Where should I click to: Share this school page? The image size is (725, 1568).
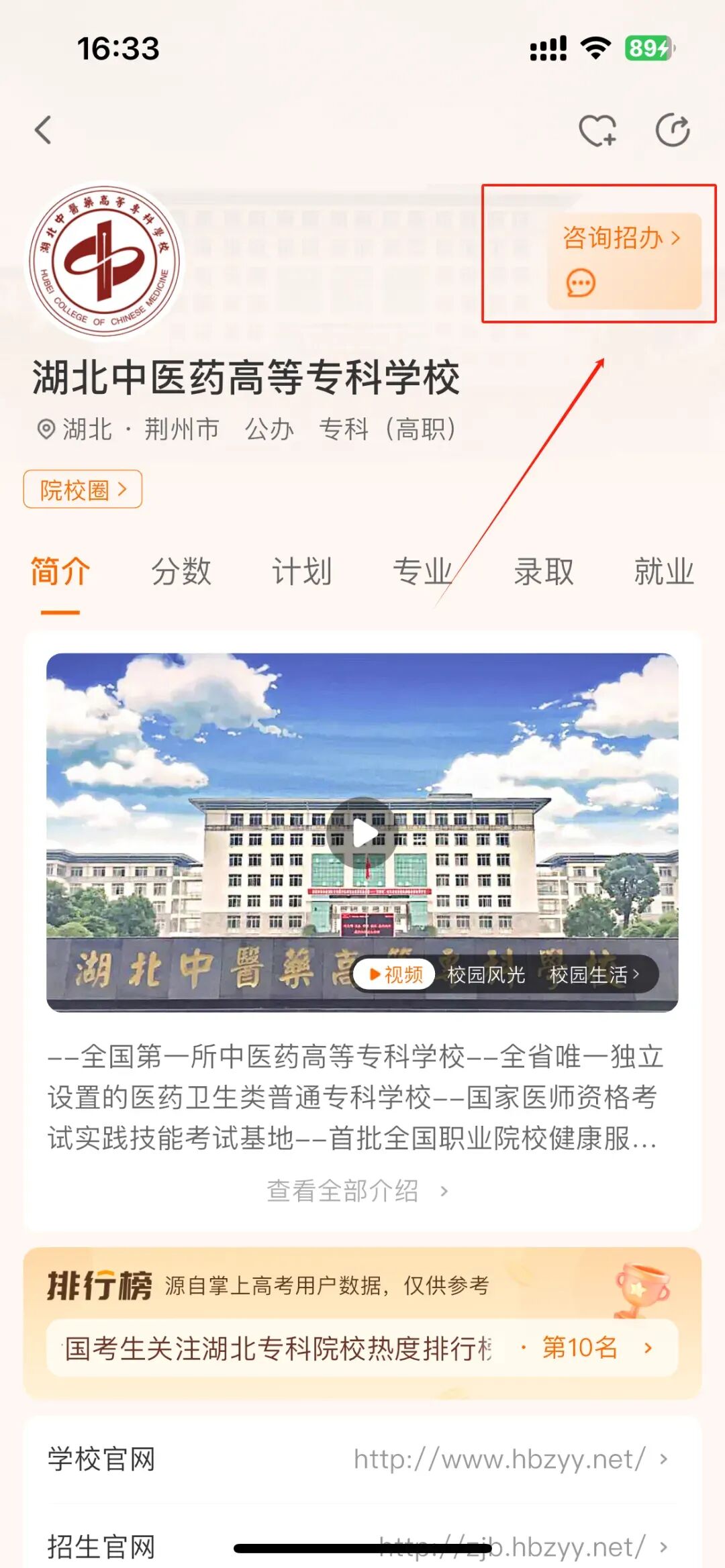click(673, 129)
